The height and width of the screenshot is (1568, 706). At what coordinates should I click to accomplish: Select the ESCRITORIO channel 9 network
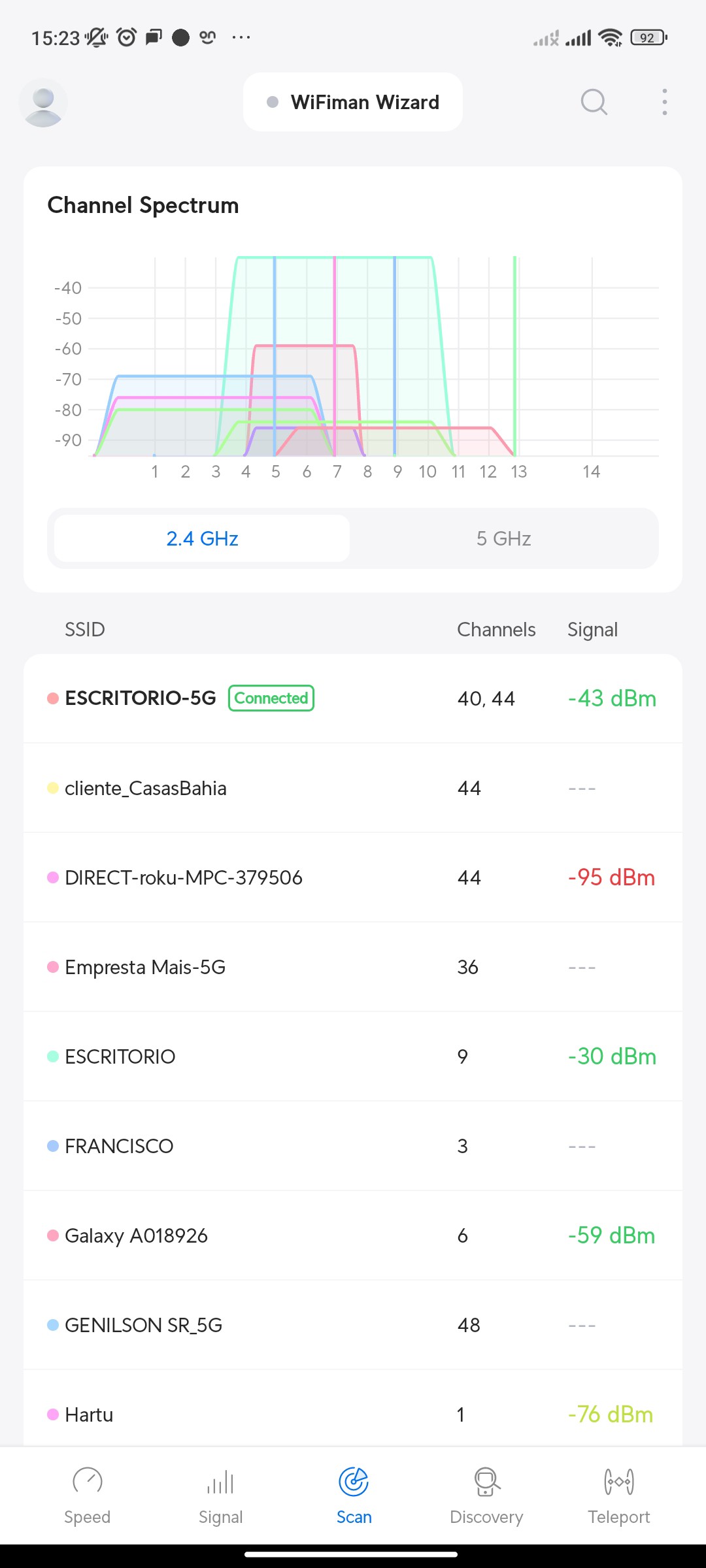coord(353,1056)
